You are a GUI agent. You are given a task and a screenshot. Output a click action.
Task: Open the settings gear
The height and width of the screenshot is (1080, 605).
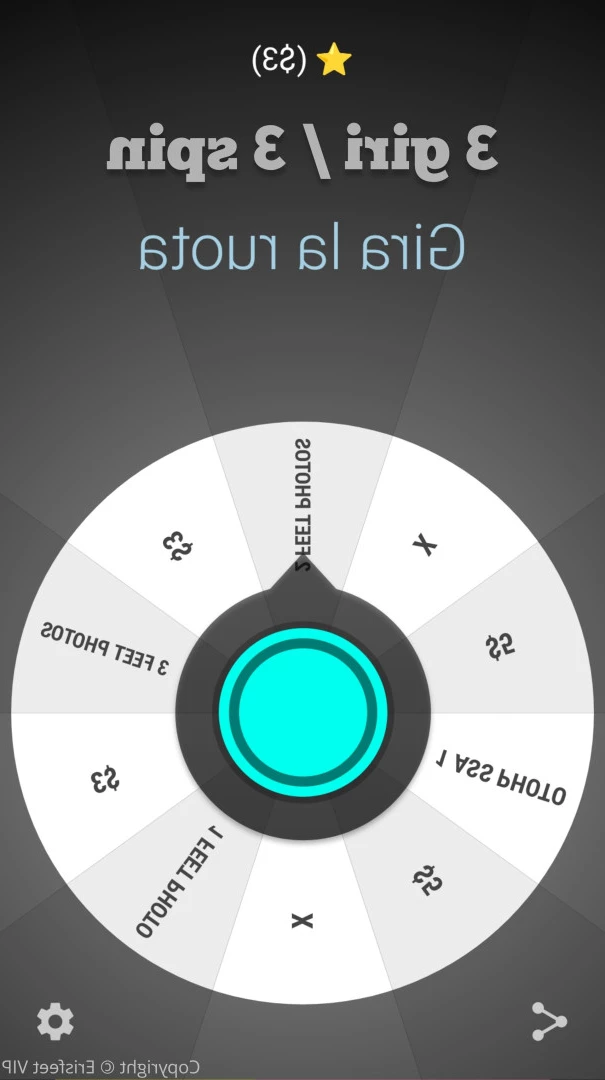click(55, 1021)
